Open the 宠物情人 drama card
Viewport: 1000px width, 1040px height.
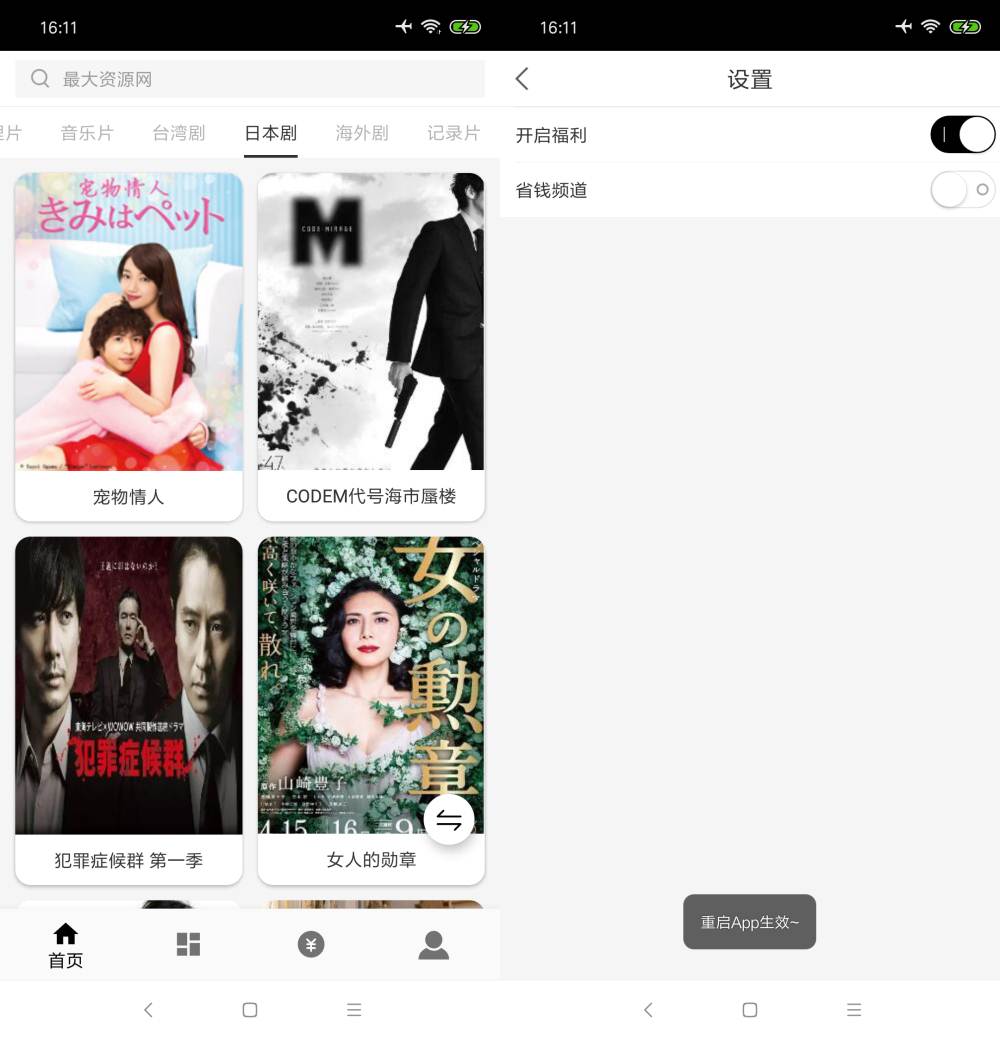tap(129, 346)
